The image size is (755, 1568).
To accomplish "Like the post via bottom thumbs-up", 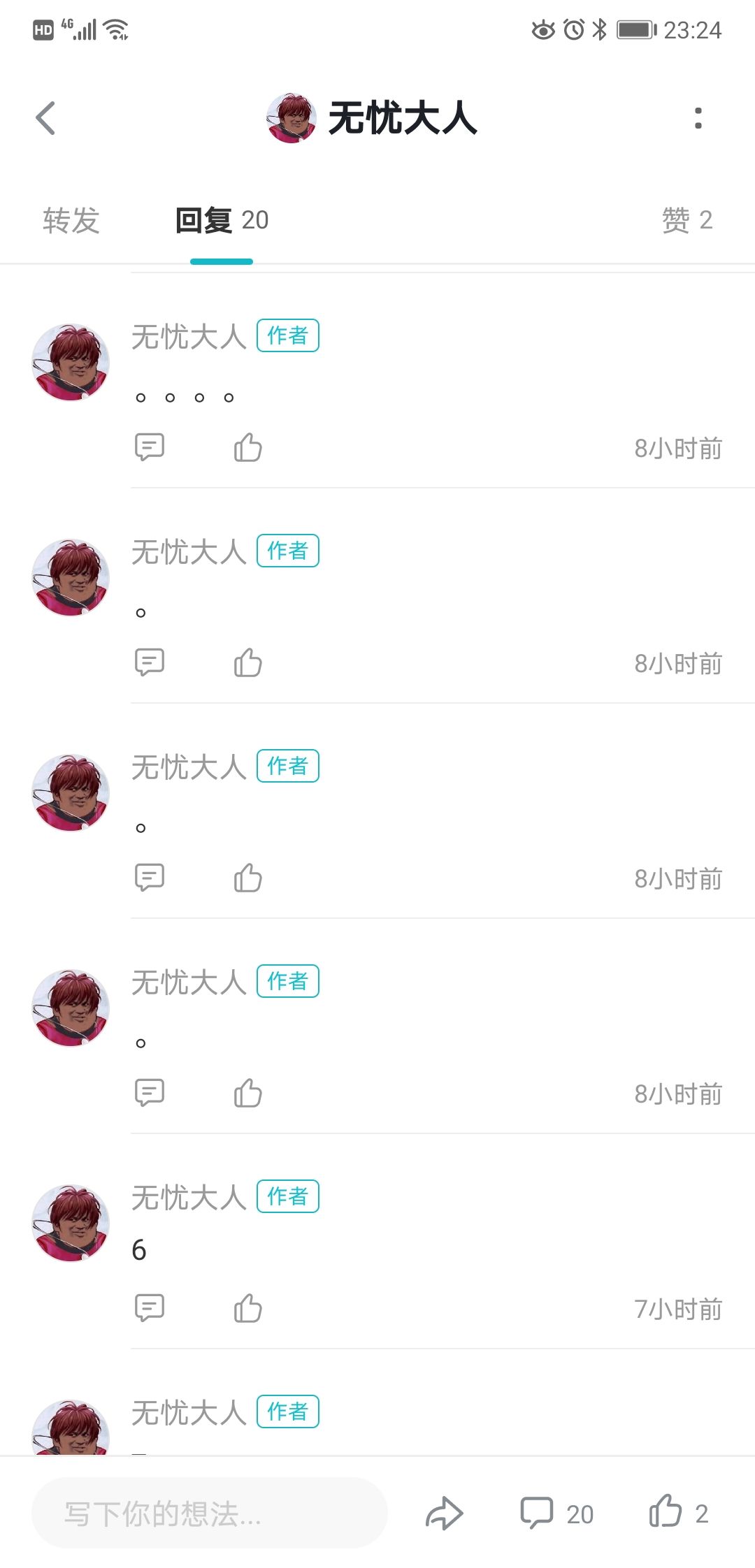I will click(x=679, y=1512).
